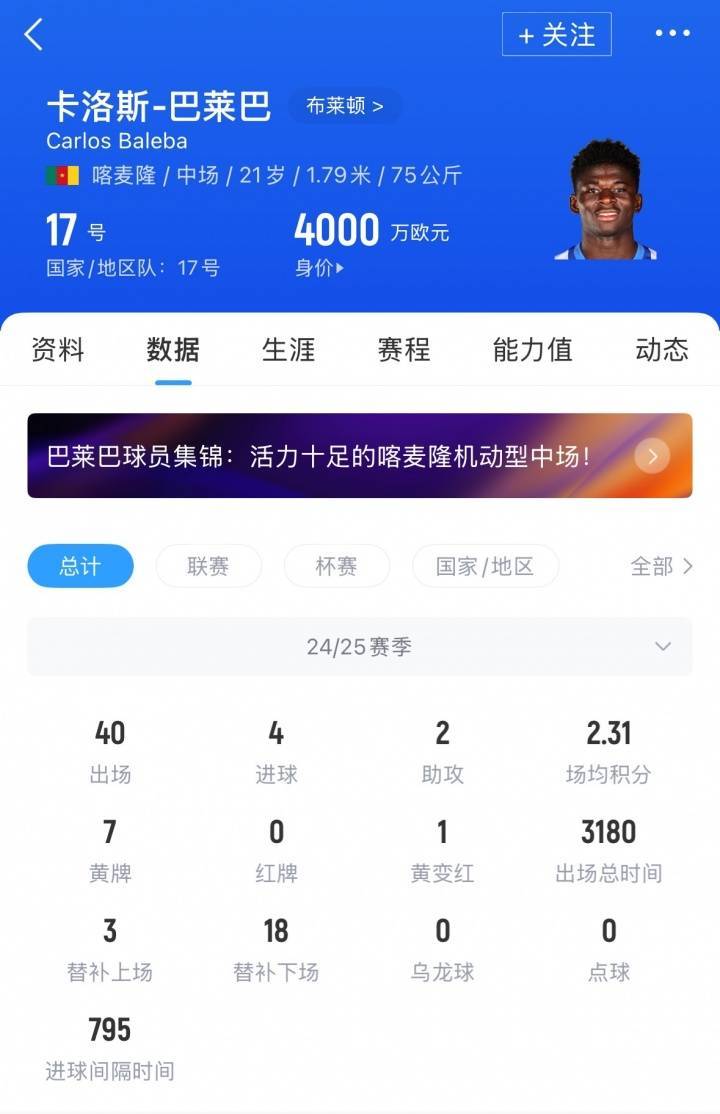This screenshot has height=1114, width=720.
Task: Open the 布莱顿 team page
Action: pos(344,106)
